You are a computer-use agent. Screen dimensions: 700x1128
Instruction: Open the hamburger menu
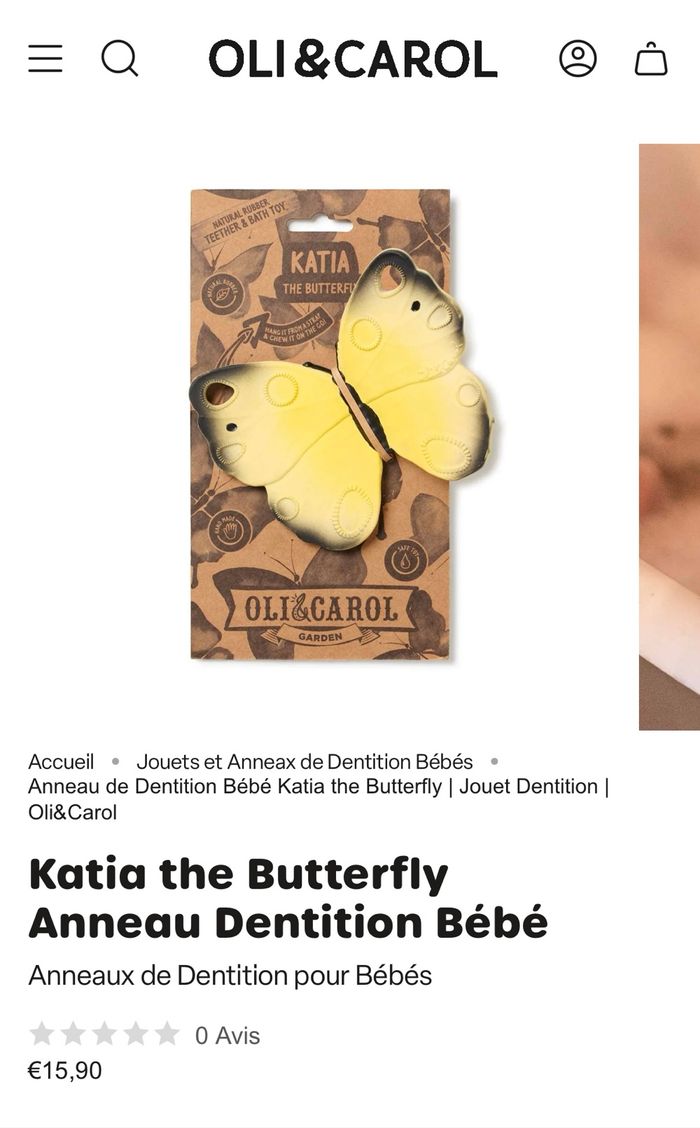point(45,59)
